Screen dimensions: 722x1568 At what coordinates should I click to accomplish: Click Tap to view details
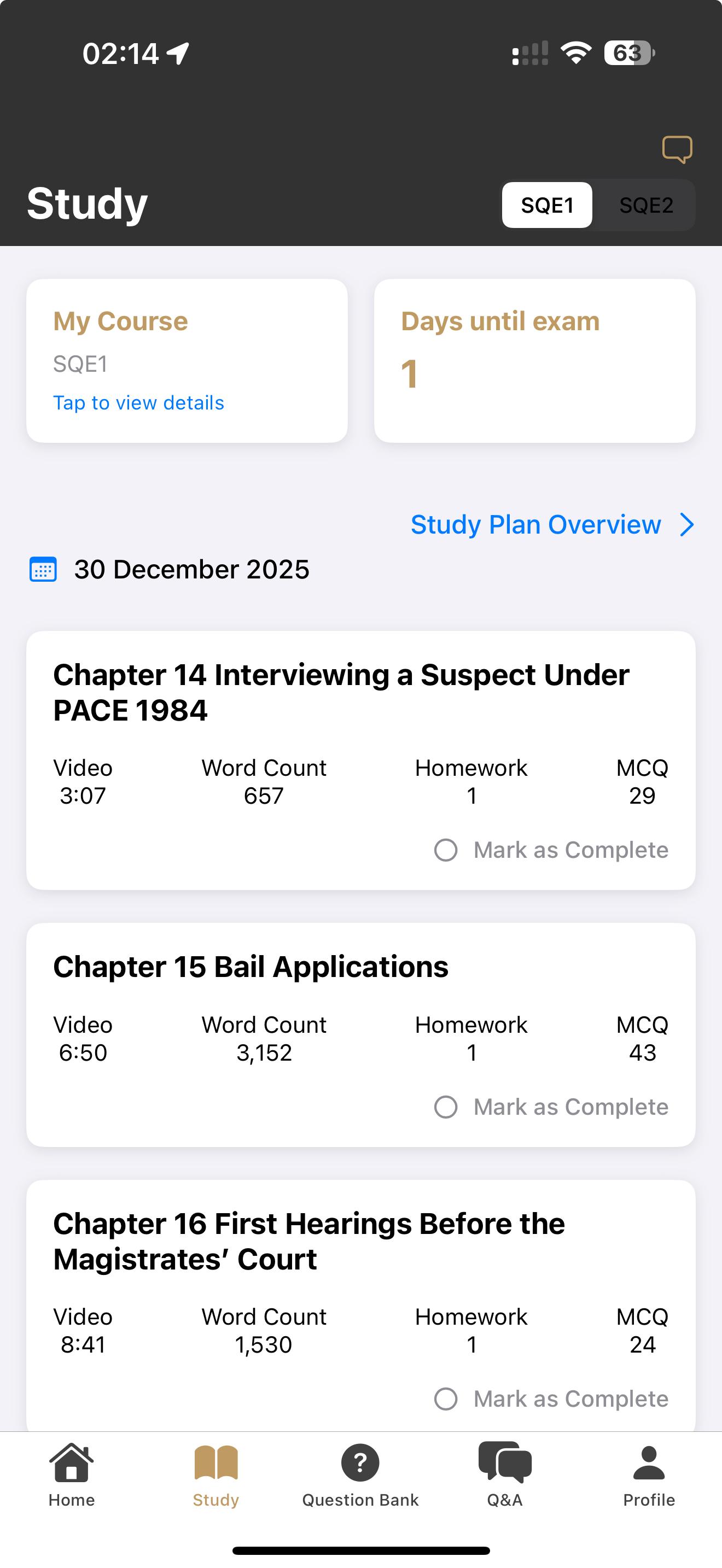pos(138,402)
